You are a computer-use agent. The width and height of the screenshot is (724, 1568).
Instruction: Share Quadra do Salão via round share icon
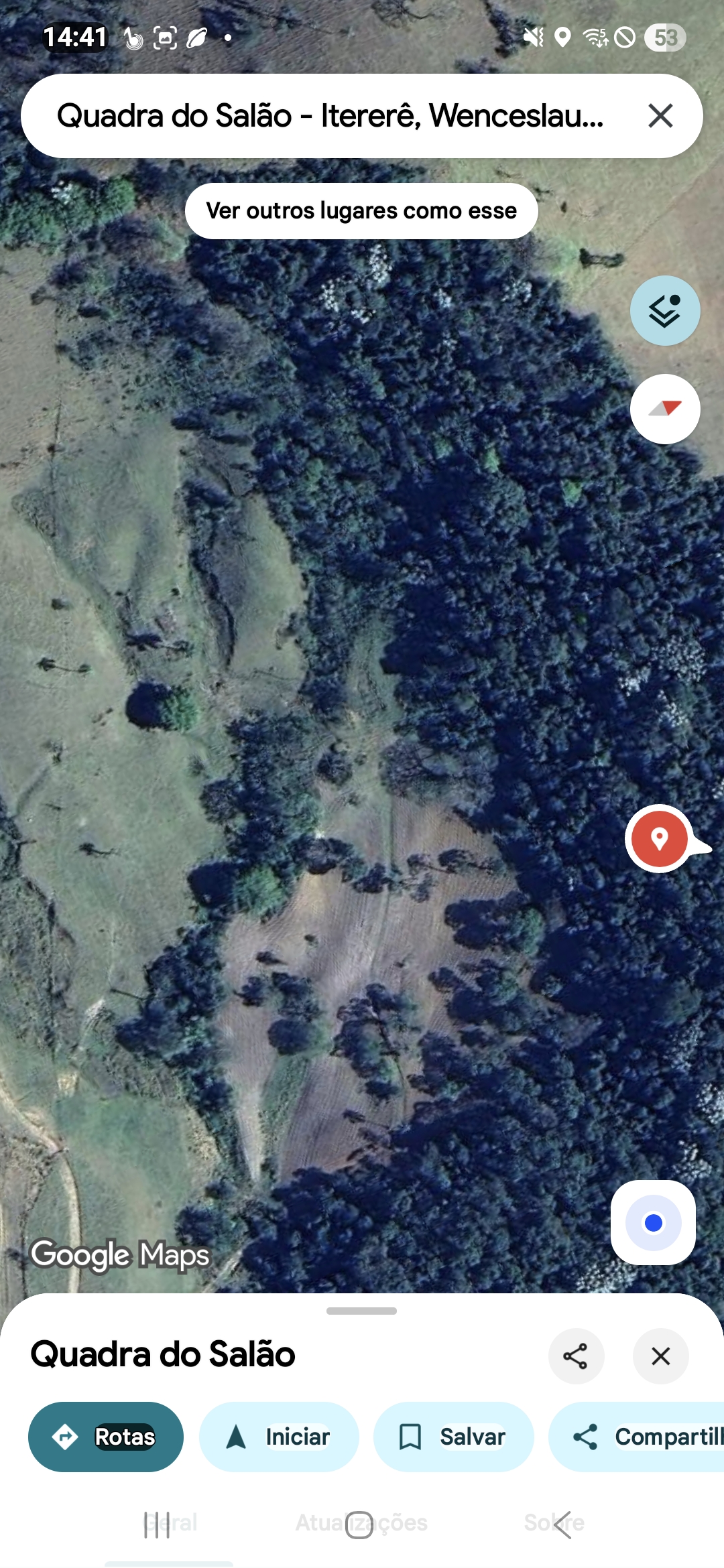coord(576,1356)
